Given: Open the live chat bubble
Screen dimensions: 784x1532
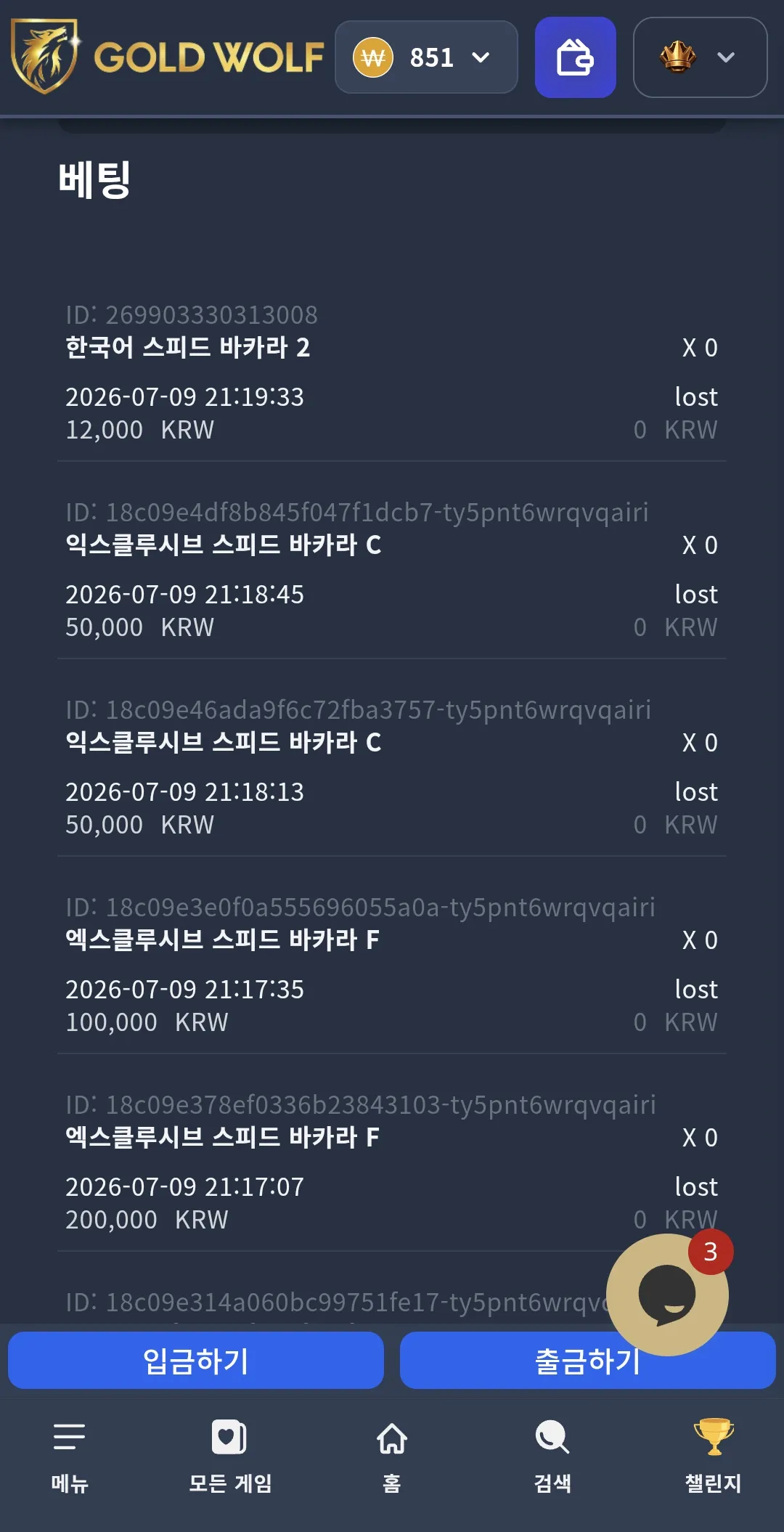Looking at the screenshot, I should (667, 1295).
